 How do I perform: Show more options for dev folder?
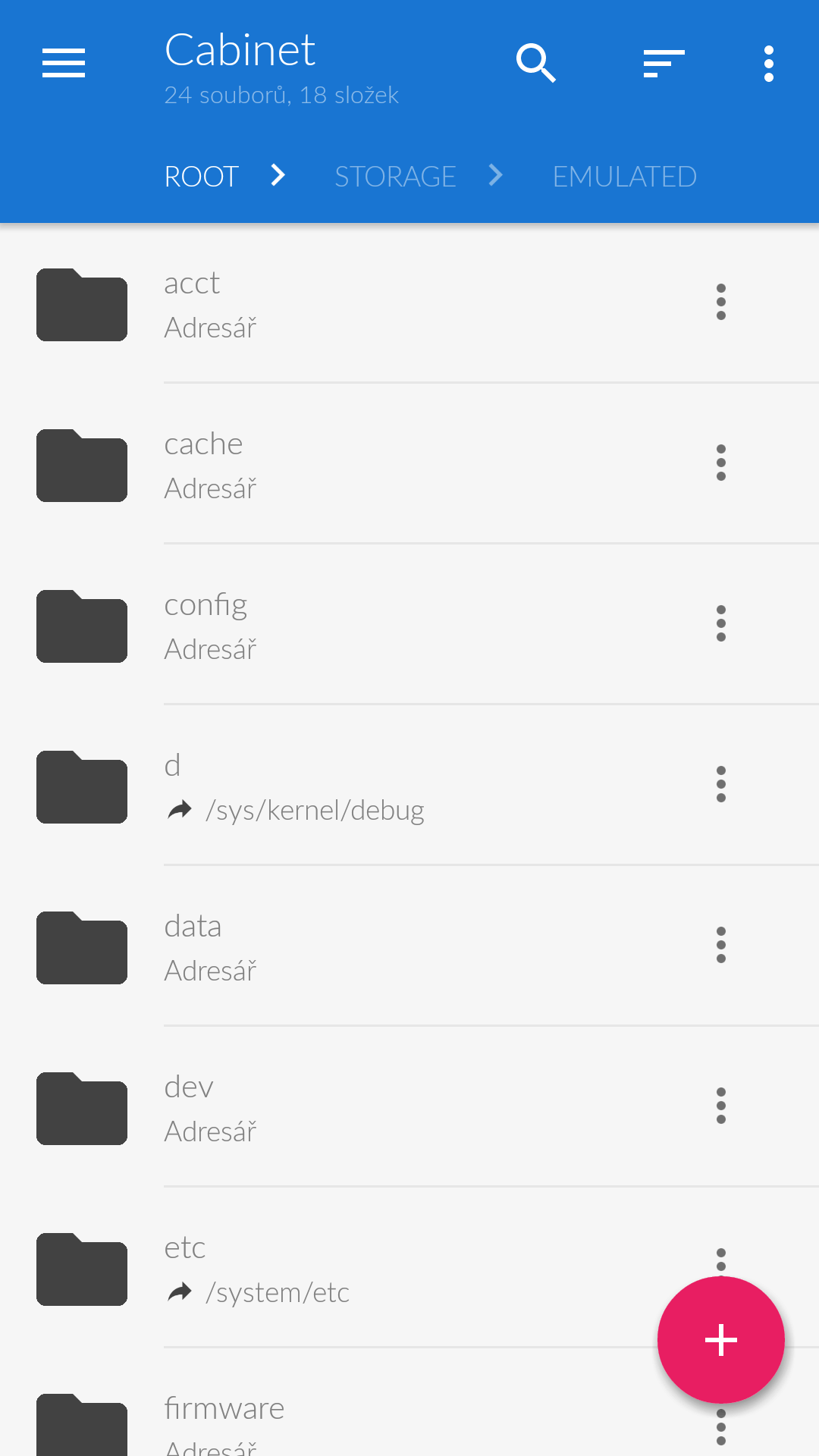pos(721,1106)
